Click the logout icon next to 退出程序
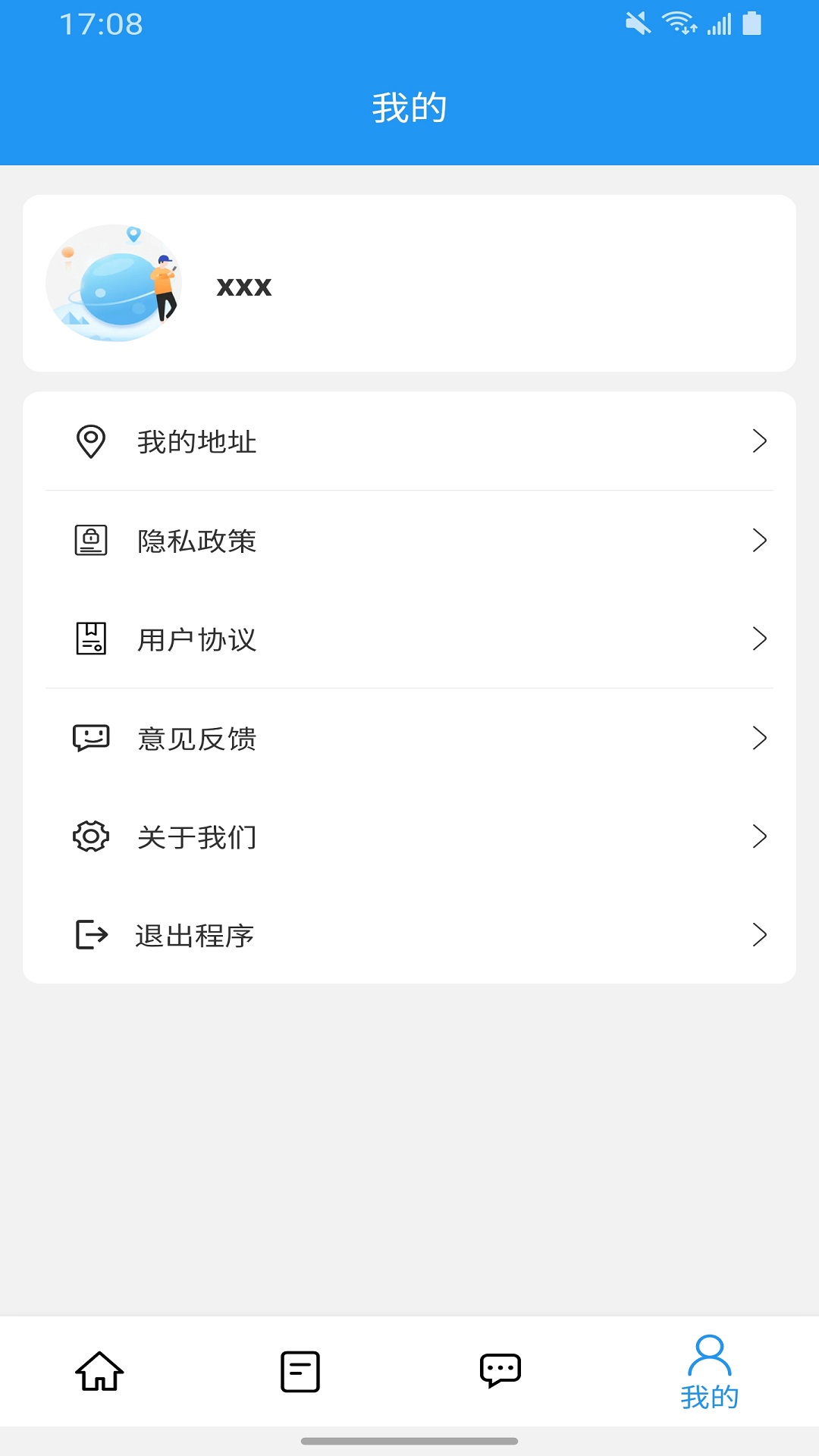 [89, 934]
